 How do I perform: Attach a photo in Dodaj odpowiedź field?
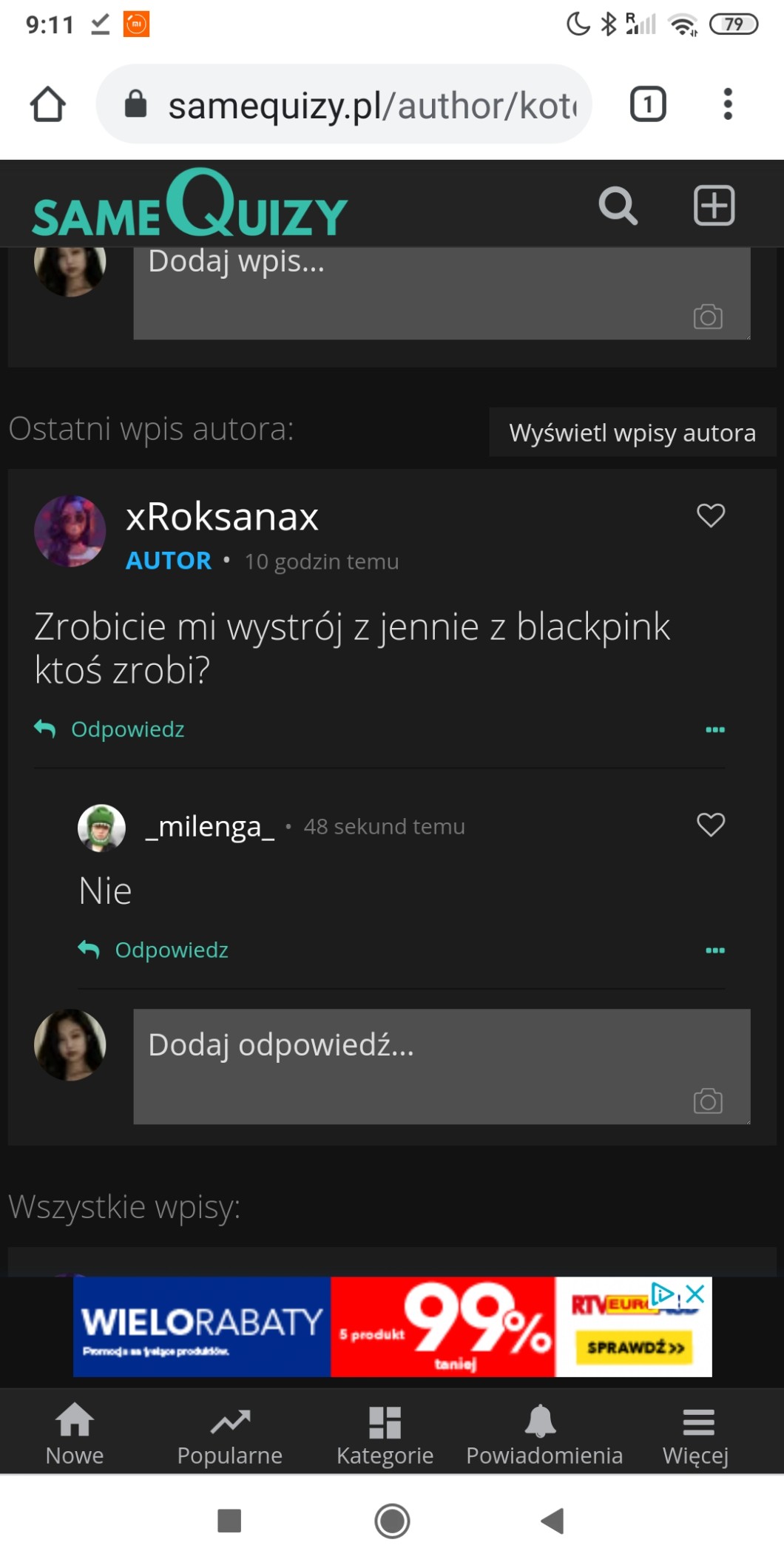(708, 1101)
